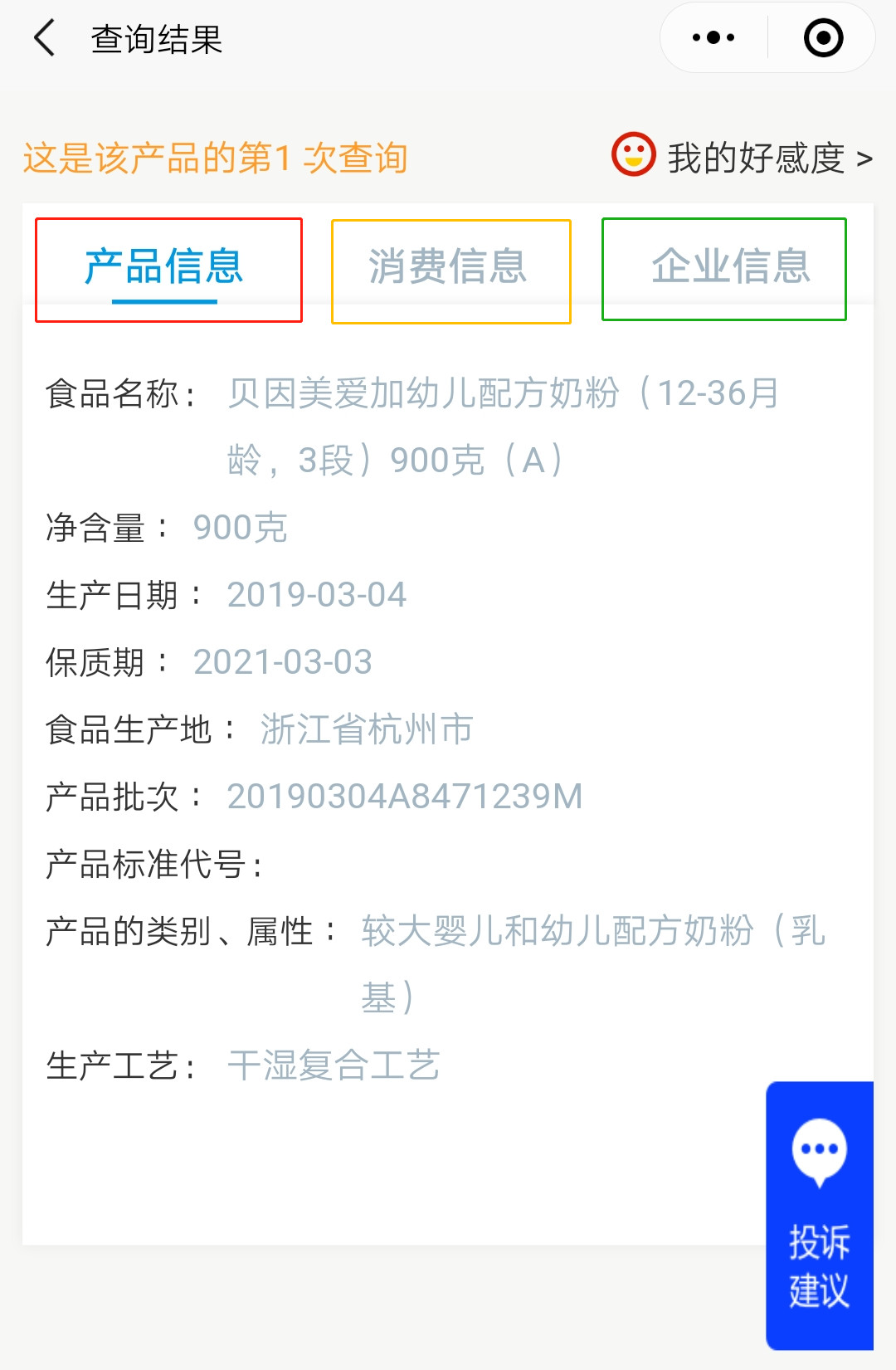
Task: Tap the 浙江省杭州市 location text
Action: 368,729
